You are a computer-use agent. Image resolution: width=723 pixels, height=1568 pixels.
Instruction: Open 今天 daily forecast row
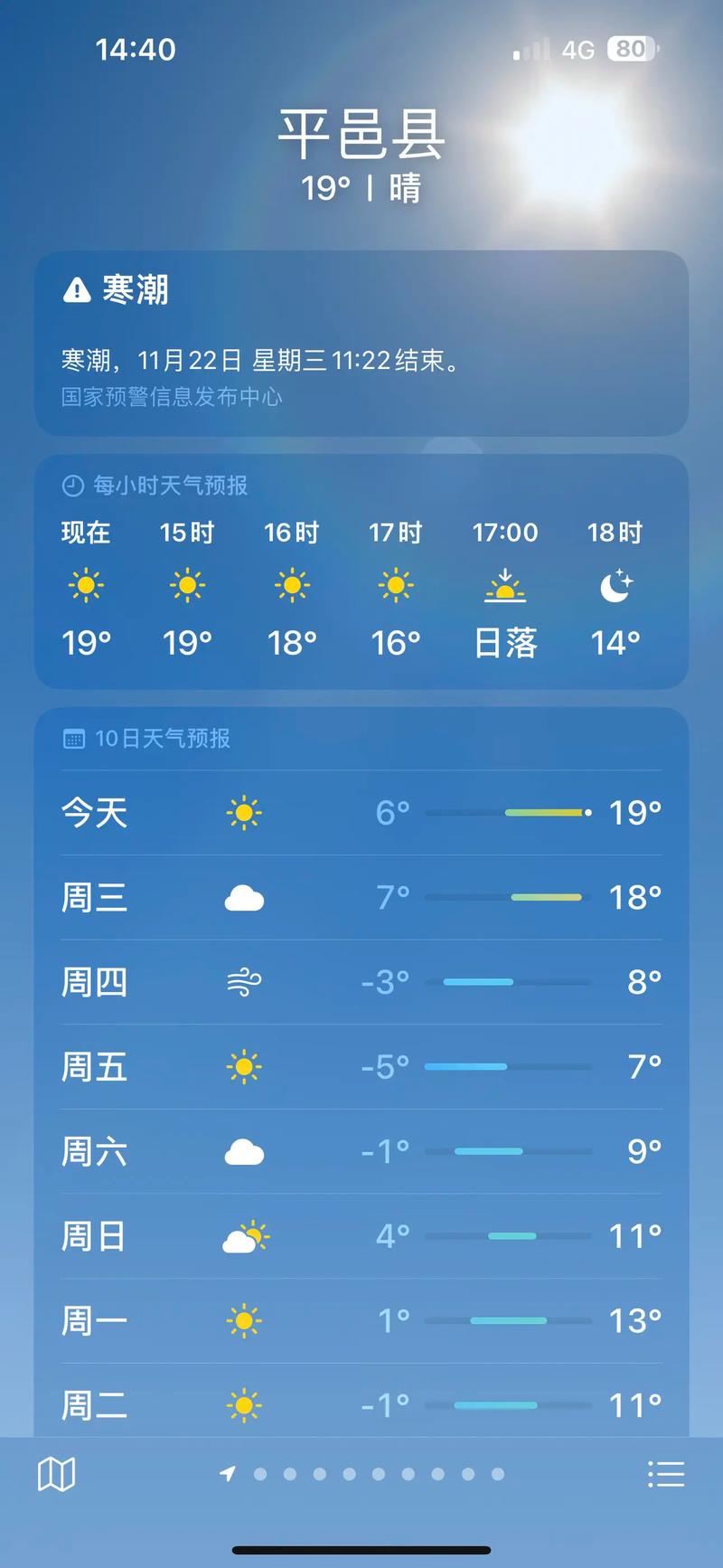pos(361,812)
